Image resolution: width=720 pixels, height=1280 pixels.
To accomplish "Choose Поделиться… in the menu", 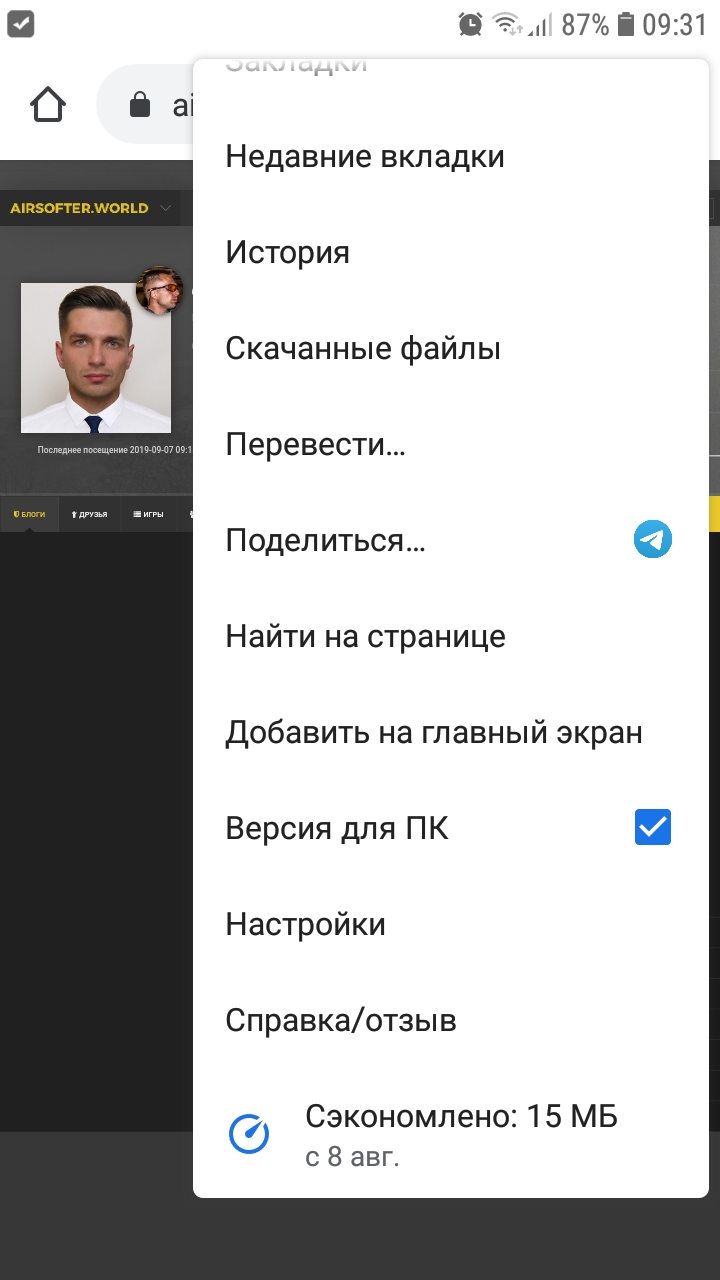I will pyautogui.click(x=326, y=541).
